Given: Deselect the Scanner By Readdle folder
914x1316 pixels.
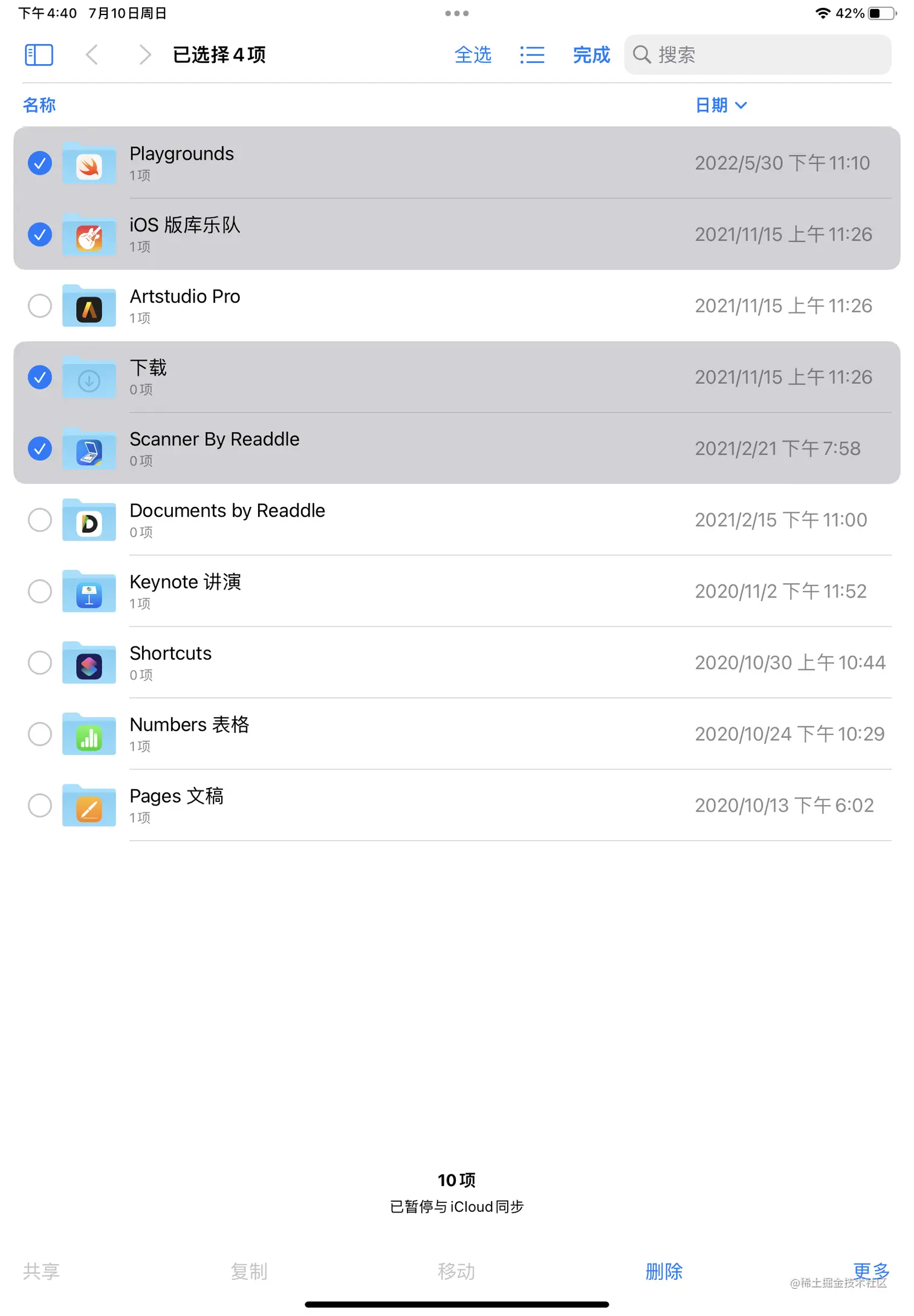Looking at the screenshot, I should [x=40, y=449].
